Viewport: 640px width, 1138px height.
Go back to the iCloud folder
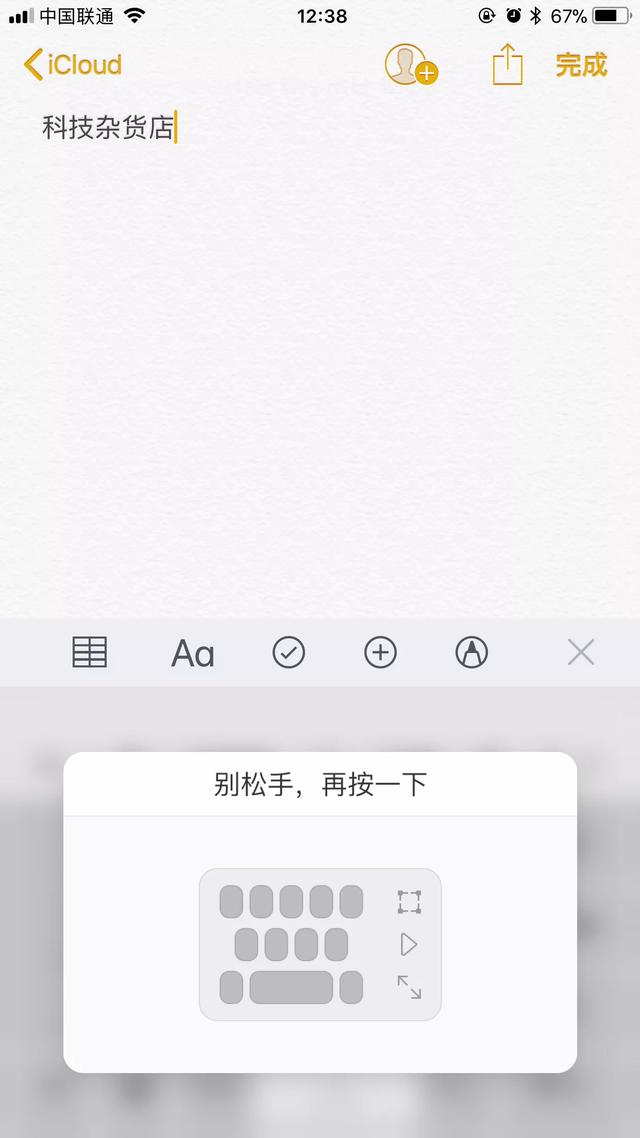[x=73, y=65]
